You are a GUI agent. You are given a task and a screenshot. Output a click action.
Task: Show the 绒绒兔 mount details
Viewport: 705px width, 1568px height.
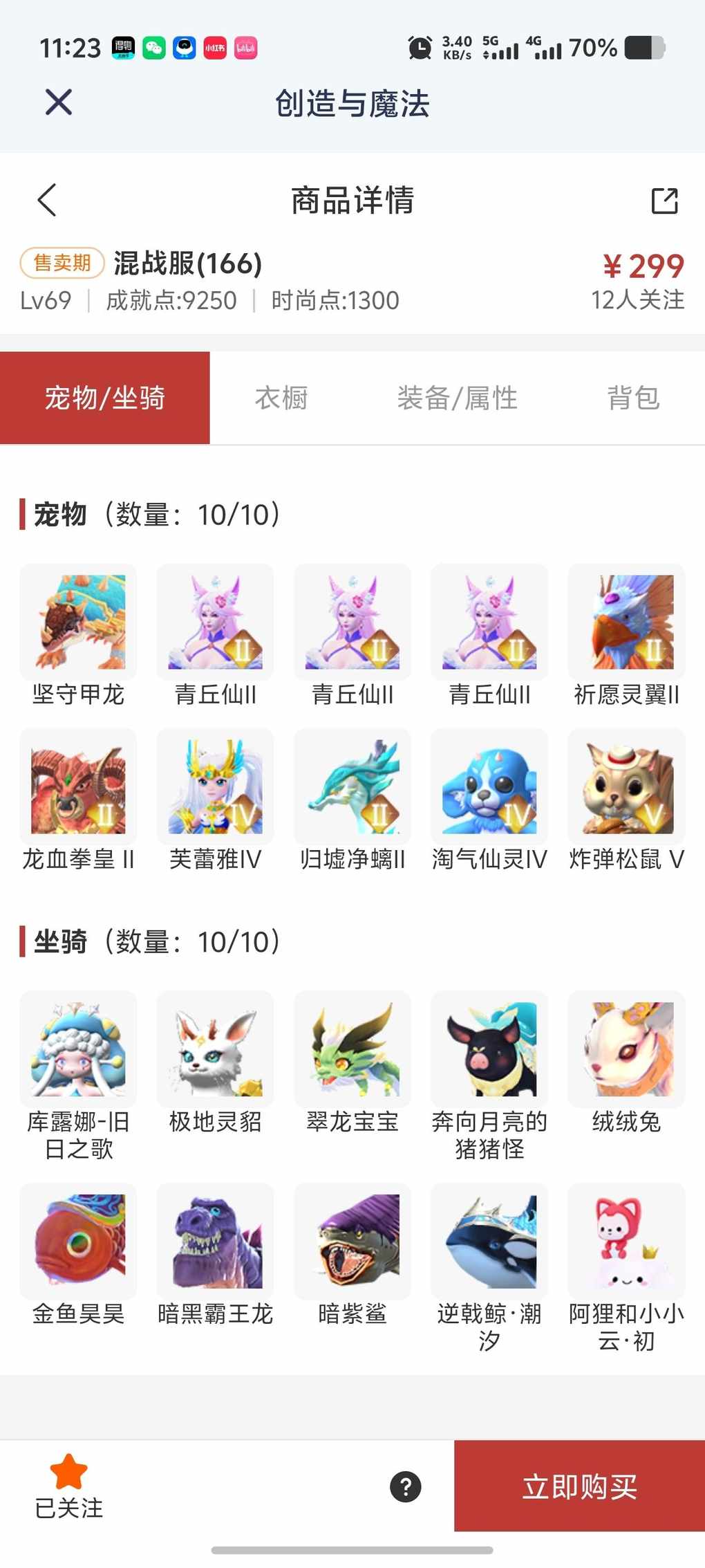coord(626,1049)
